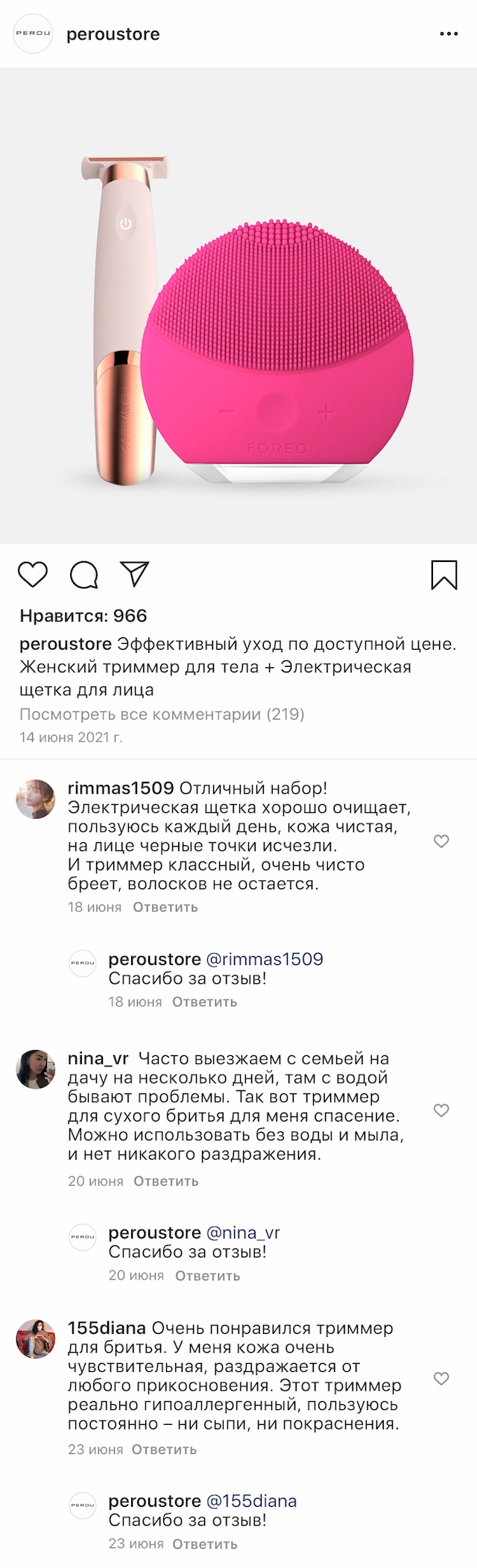Image resolution: width=477 pixels, height=1568 pixels.
Task: Open the @nina_vr mention link
Action: pos(242,1233)
